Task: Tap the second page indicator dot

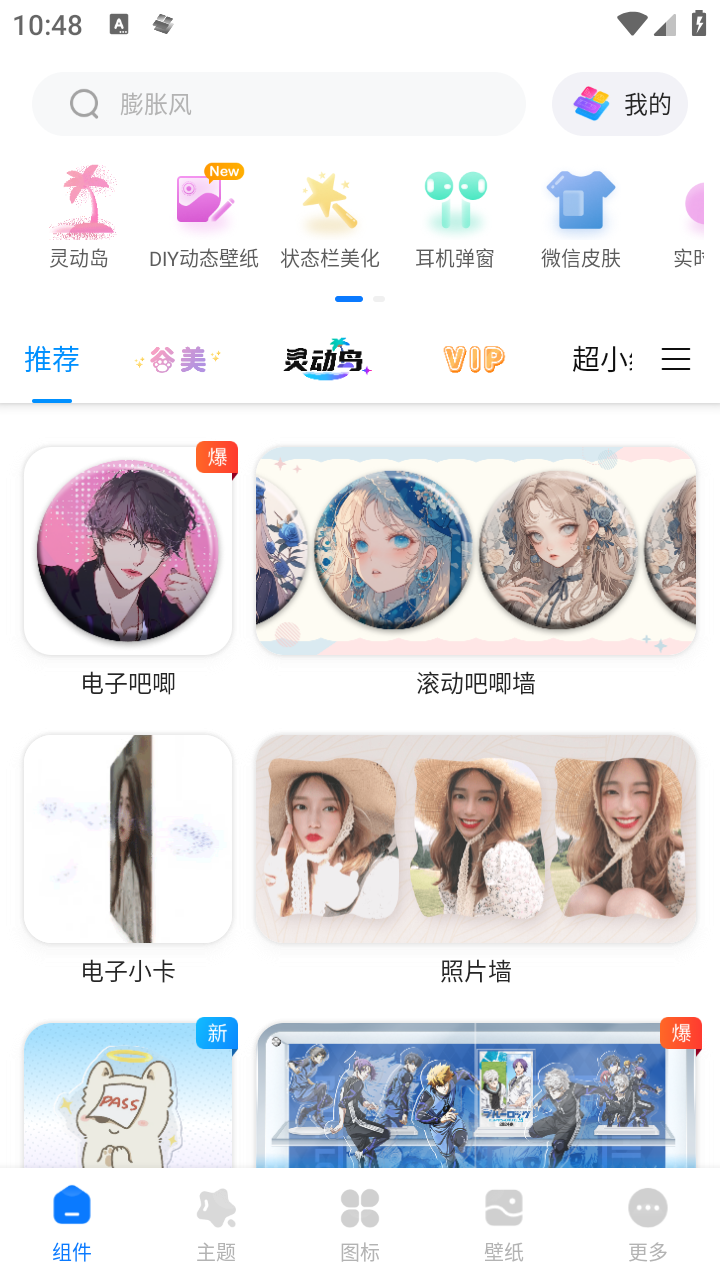Action: coord(378,298)
